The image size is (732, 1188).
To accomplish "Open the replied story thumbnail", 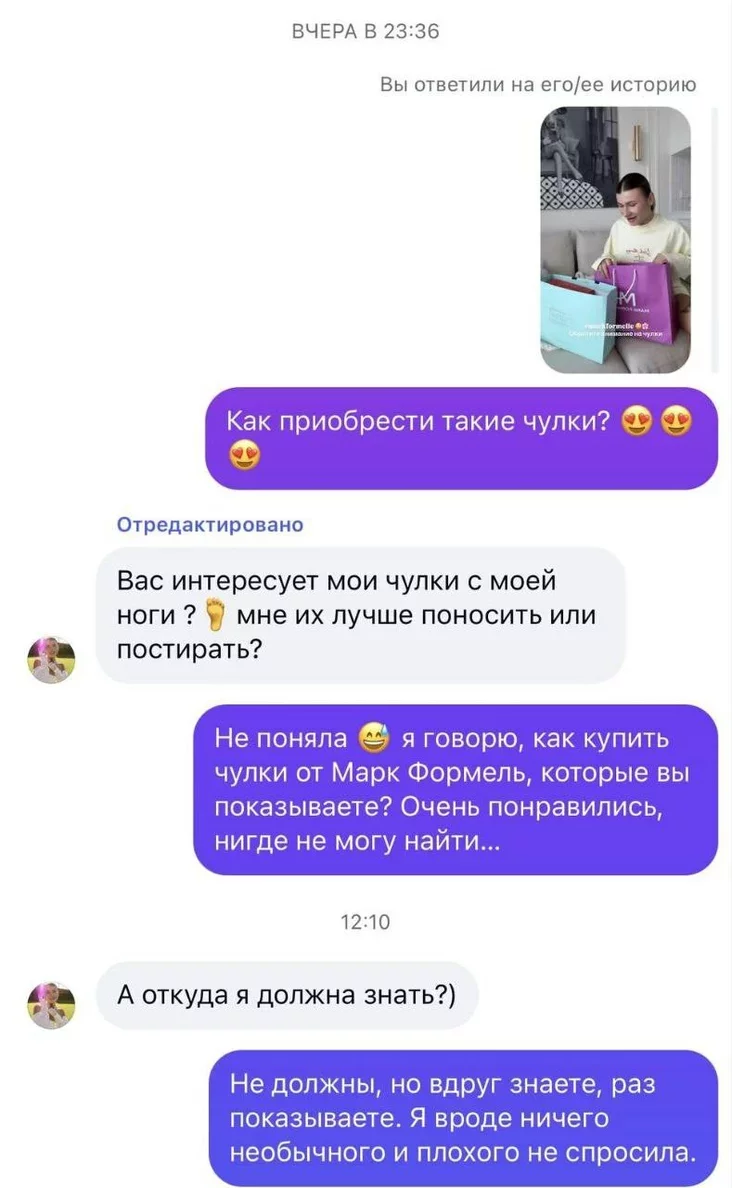I will coord(615,239).
